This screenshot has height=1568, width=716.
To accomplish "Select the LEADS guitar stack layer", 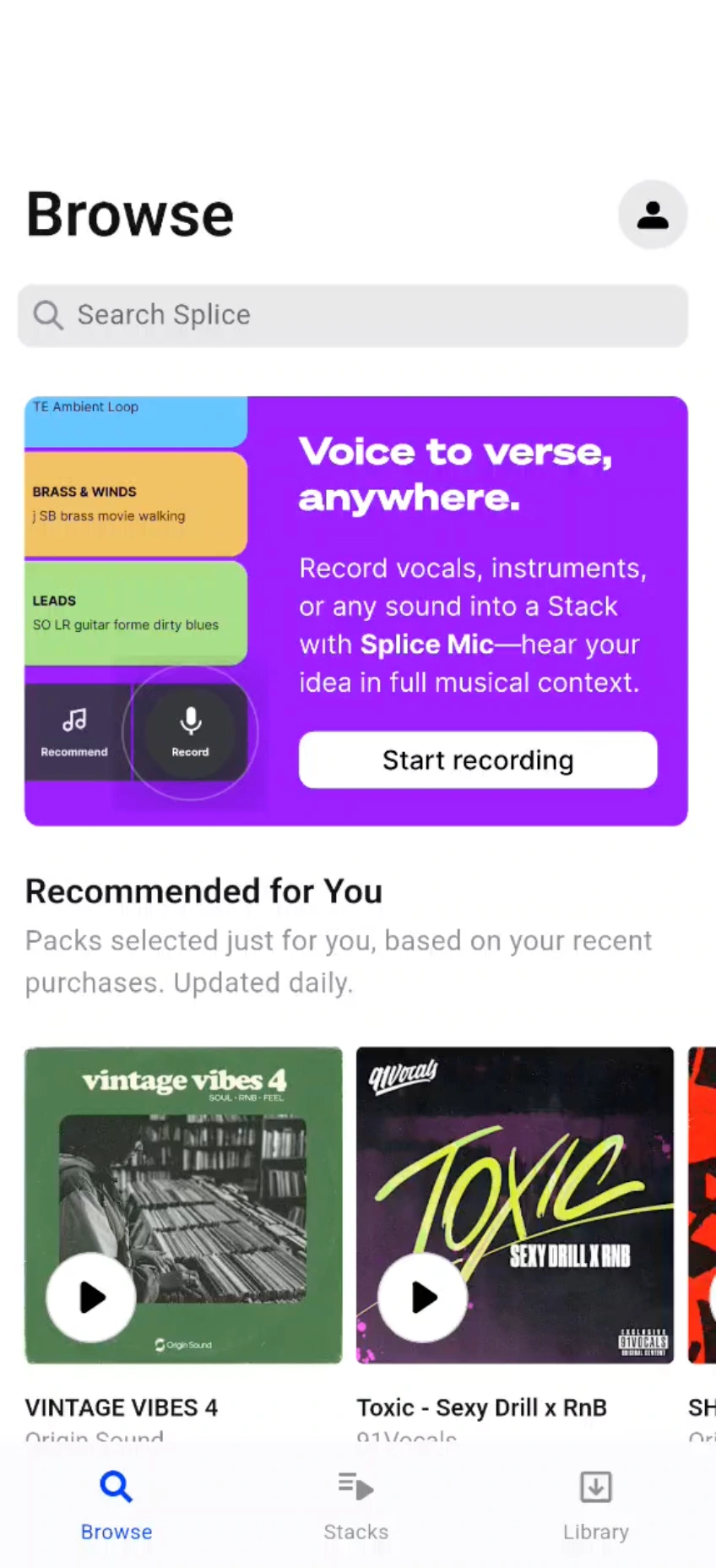I will 135,612.
